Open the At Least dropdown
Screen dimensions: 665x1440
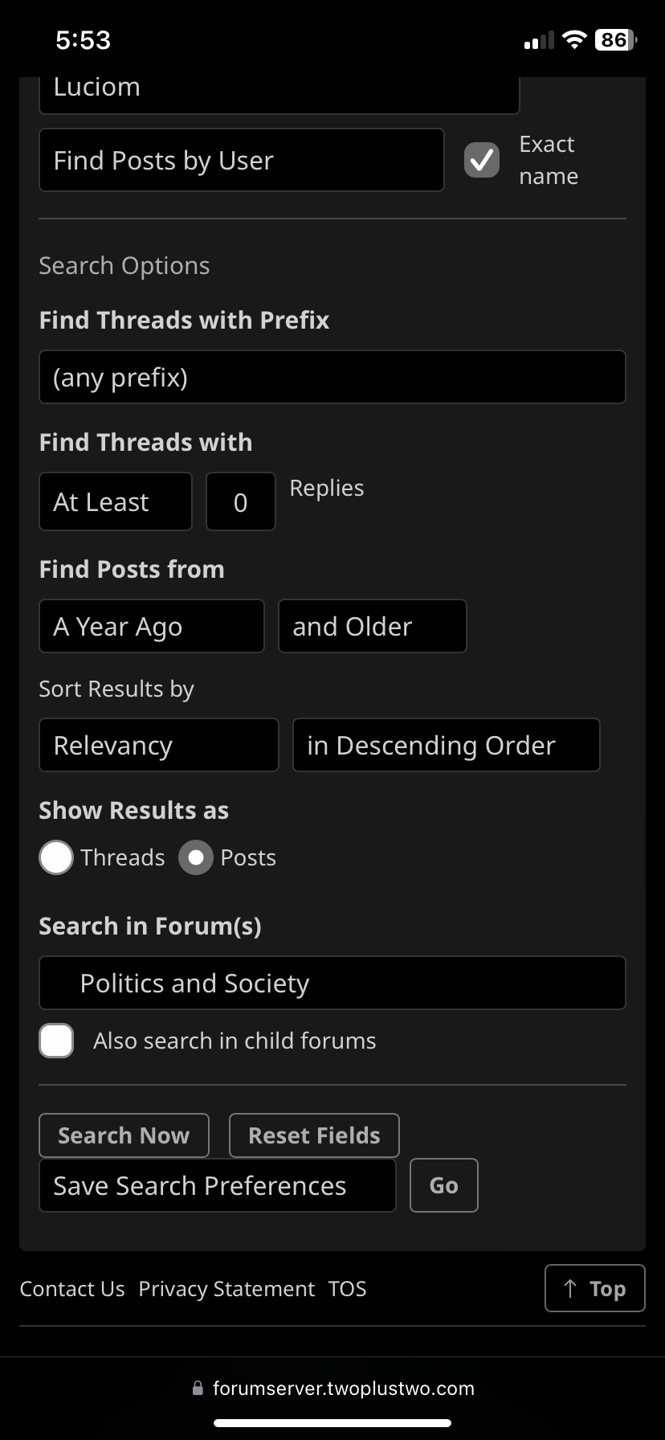tap(115, 501)
